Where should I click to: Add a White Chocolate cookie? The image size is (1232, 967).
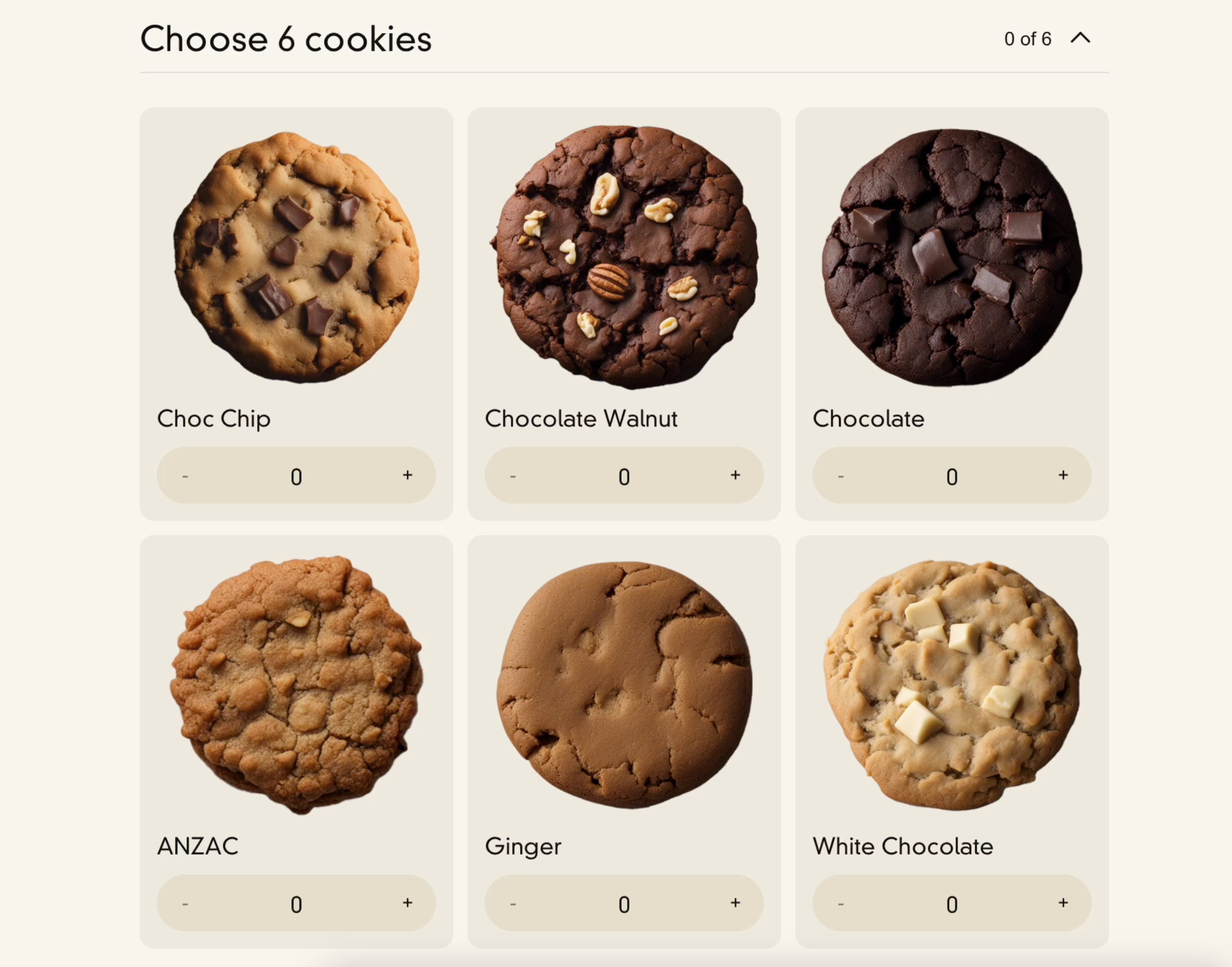(x=1063, y=903)
